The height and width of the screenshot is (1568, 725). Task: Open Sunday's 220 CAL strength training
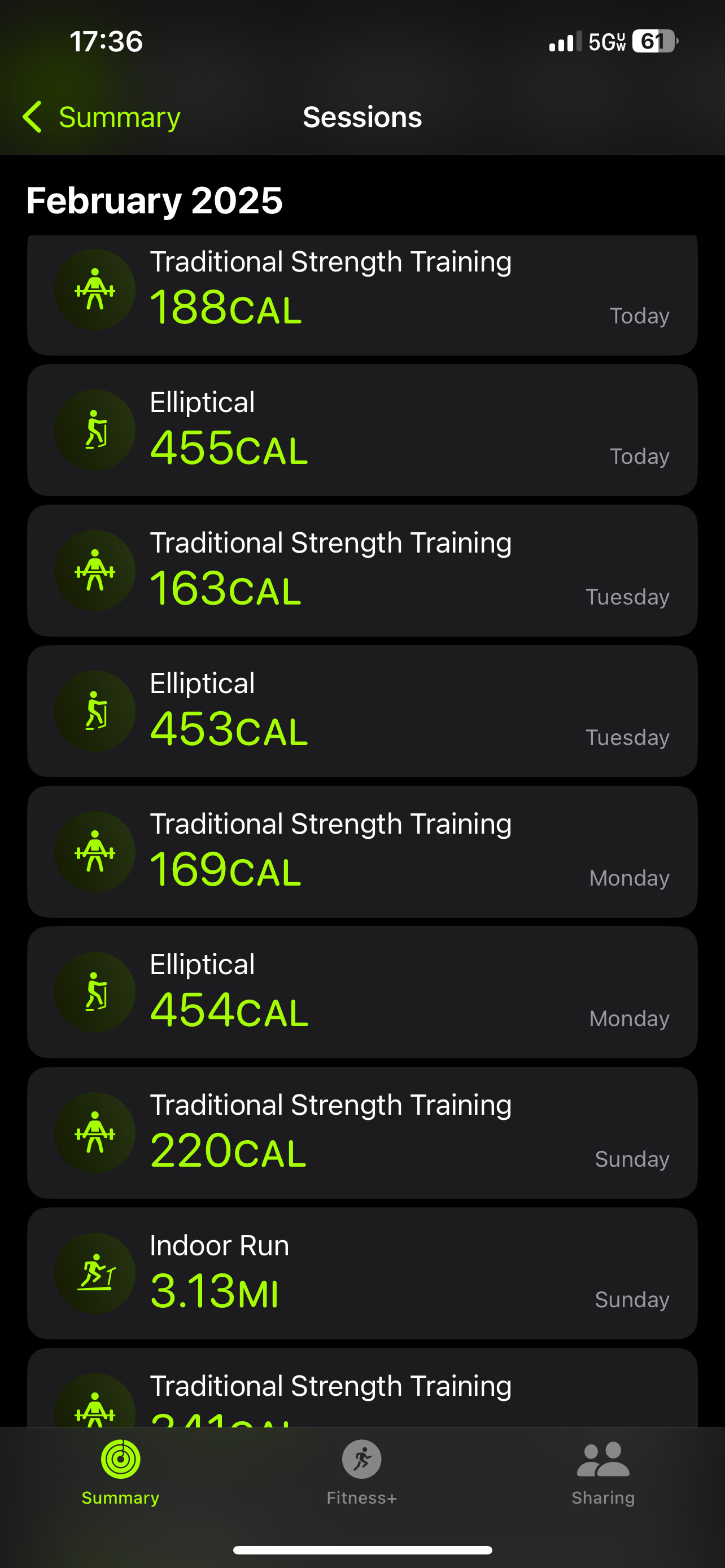point(362,1133)
